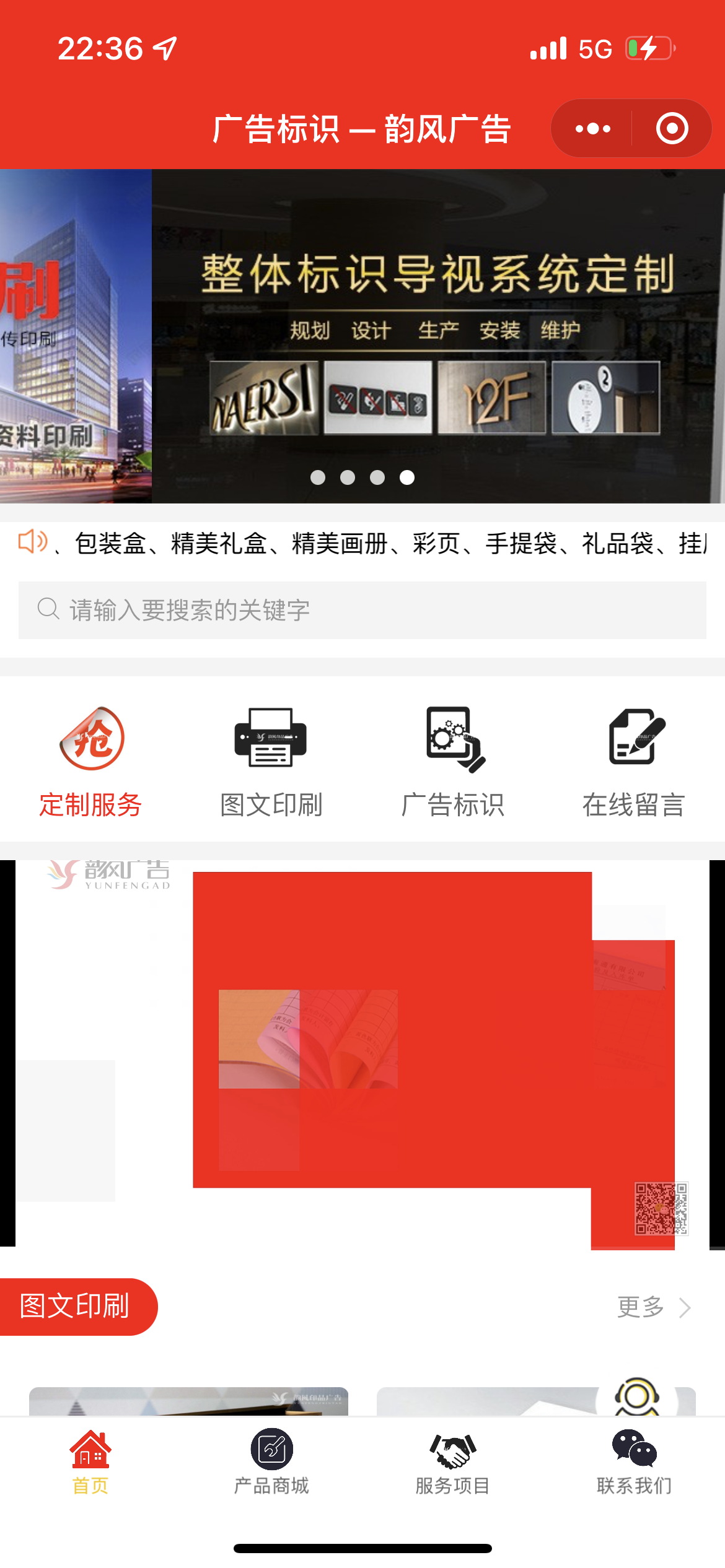Switch to the 首页 tab

(90, 1461)
